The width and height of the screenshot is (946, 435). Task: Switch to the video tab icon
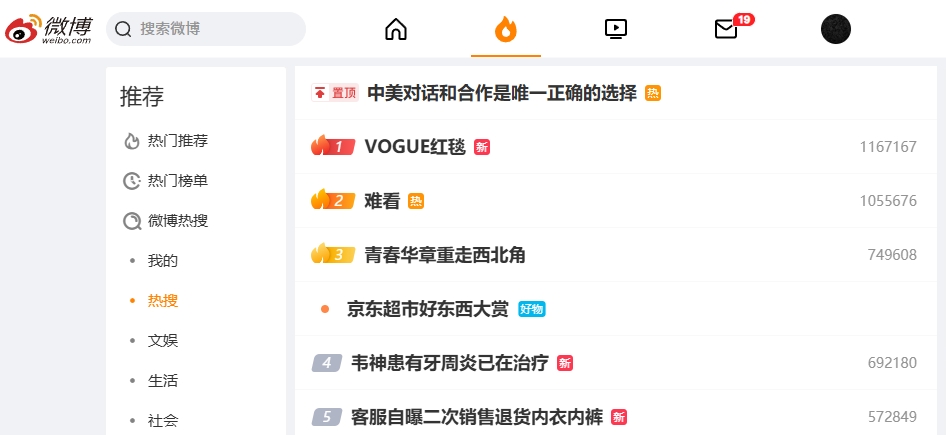[616, 29]
